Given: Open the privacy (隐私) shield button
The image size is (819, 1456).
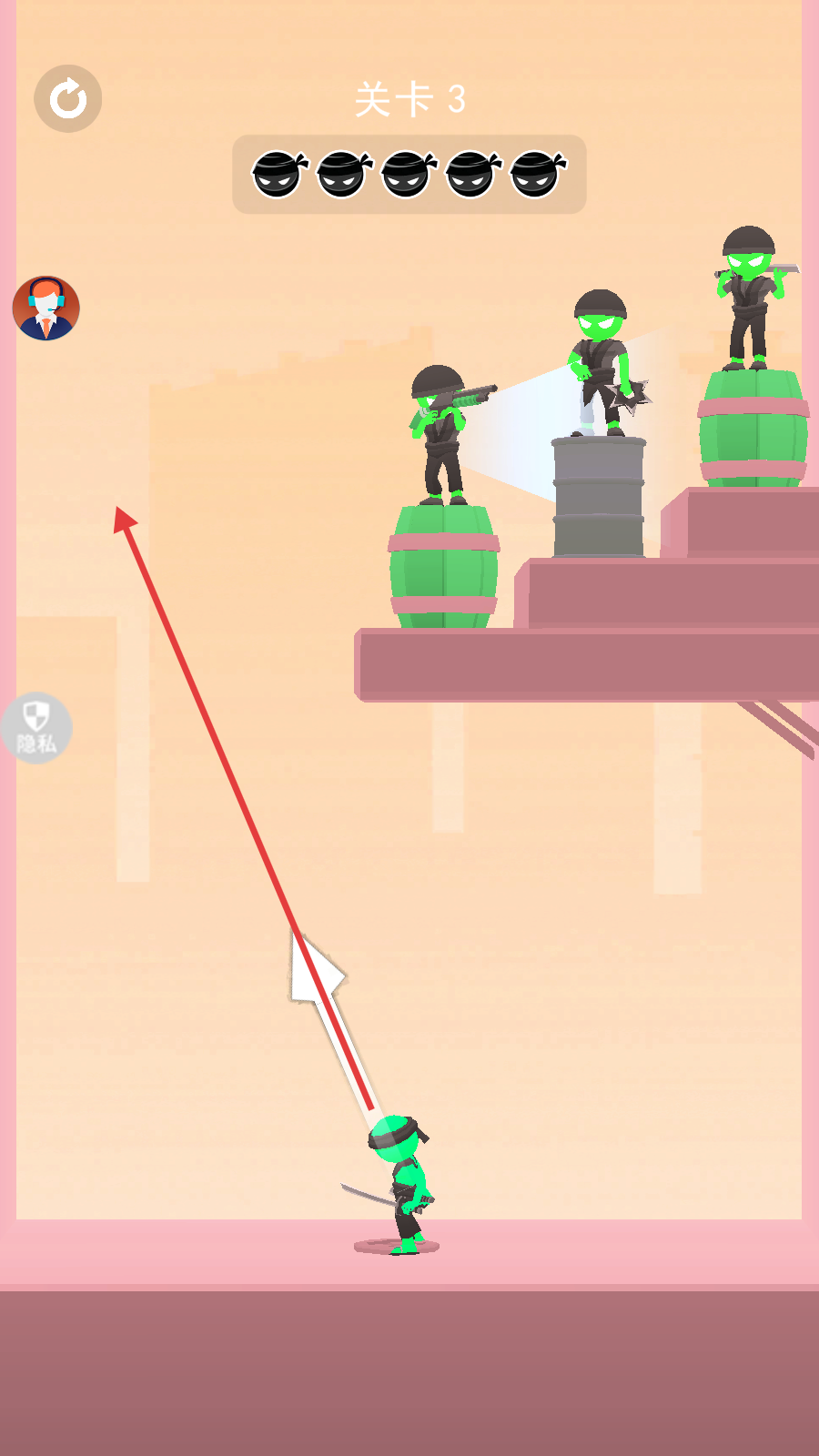Looking at the screenshot, I should click(x=36, y=728).
